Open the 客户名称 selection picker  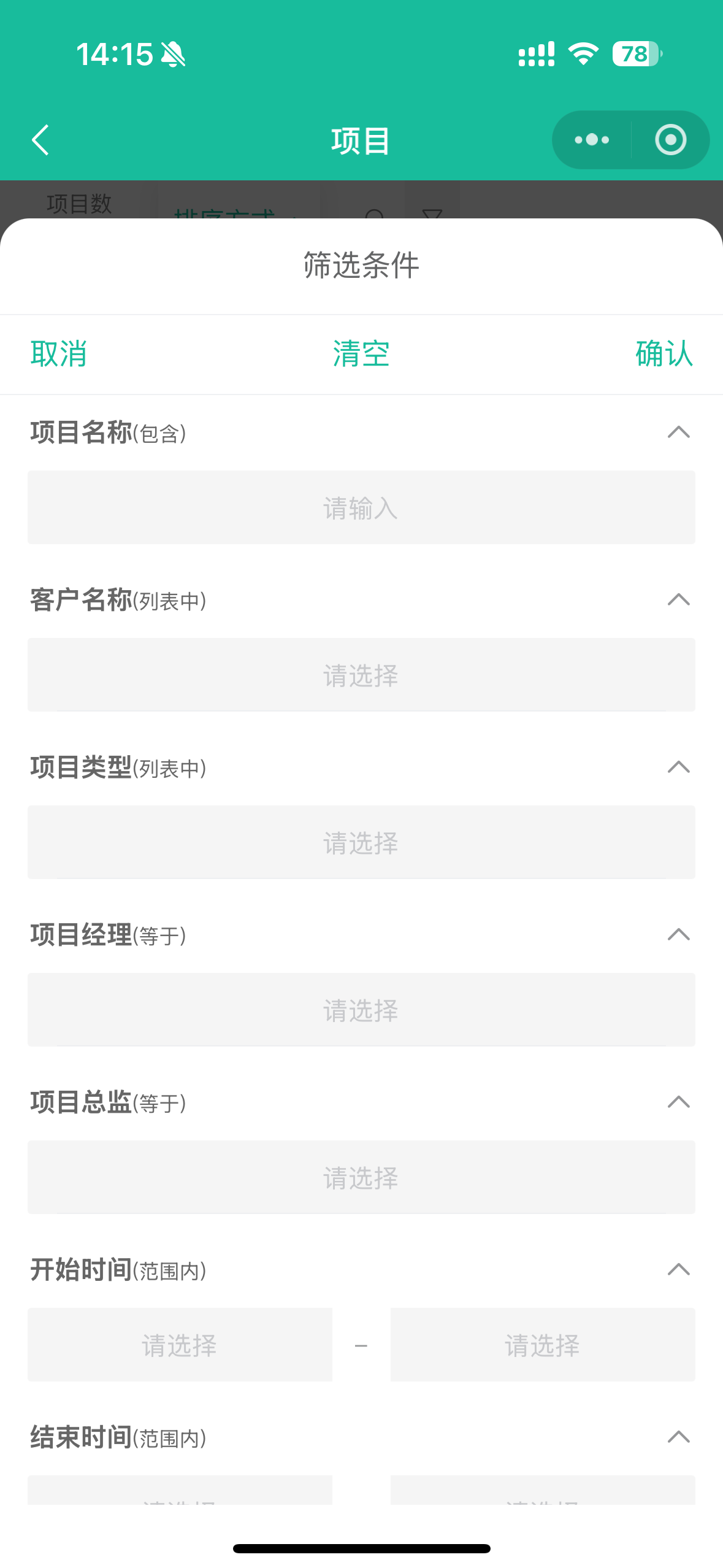(361, 675)
